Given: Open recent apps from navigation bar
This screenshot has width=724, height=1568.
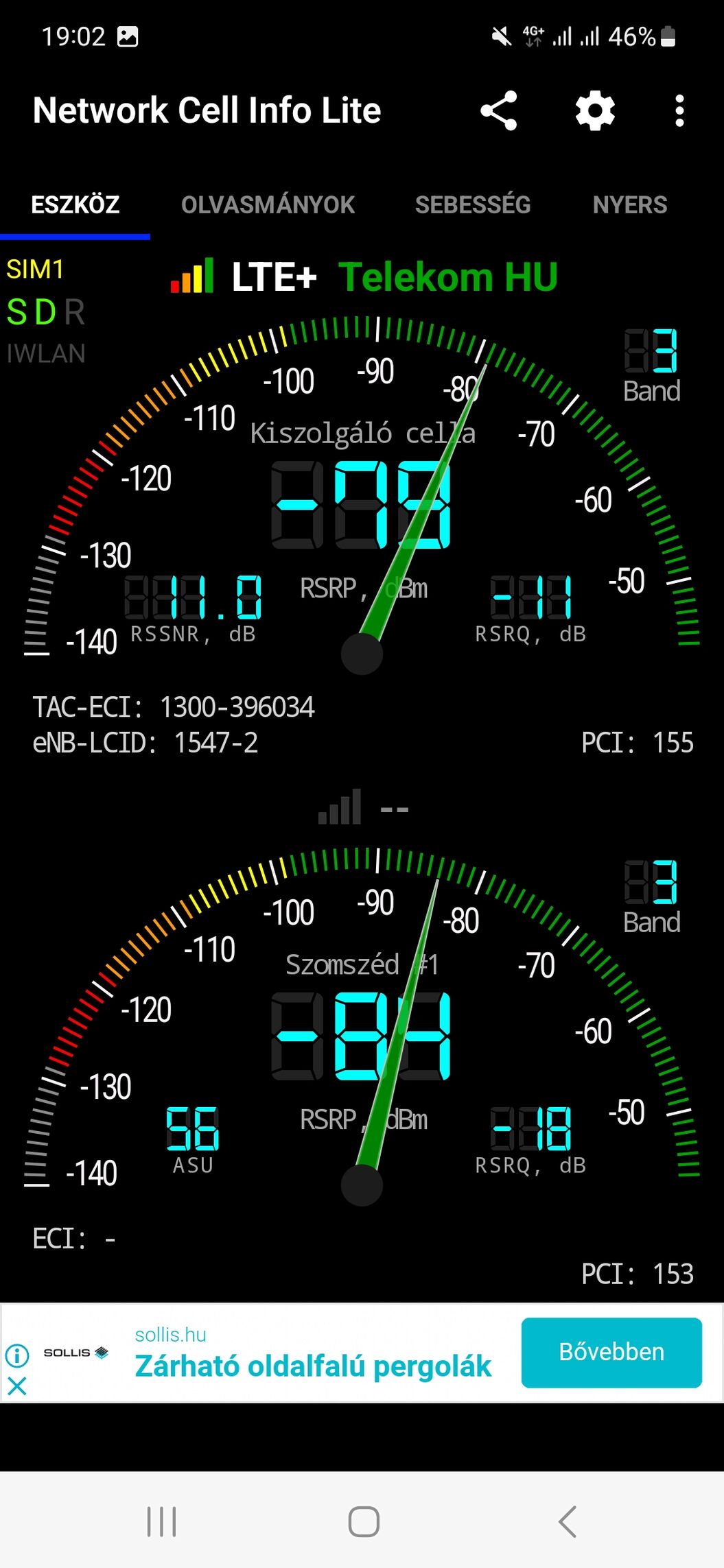Looking at the screenshot, I should (x=161, y=1521).
